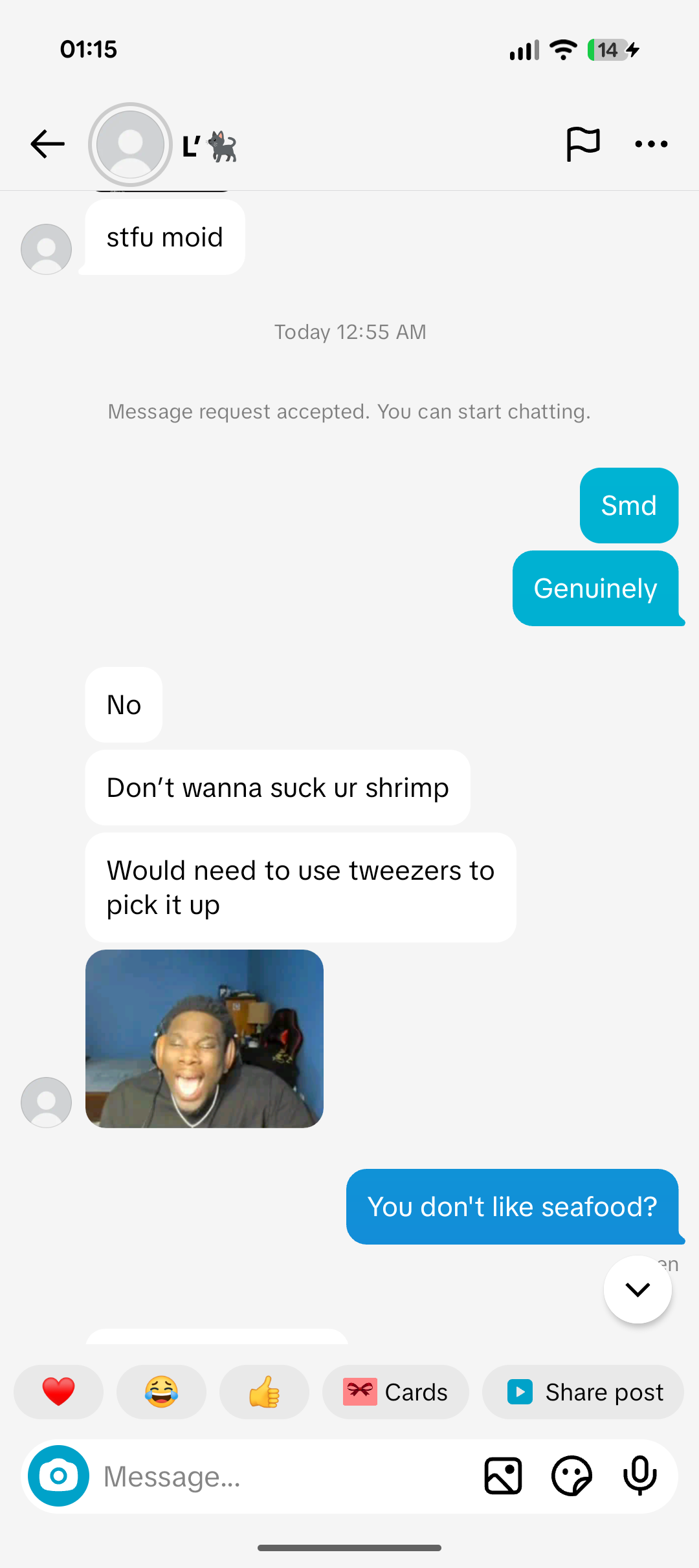Screen dimensions: 699x1568
Task: Send a thumbs up quick reaction
Action: (264, 1392)
